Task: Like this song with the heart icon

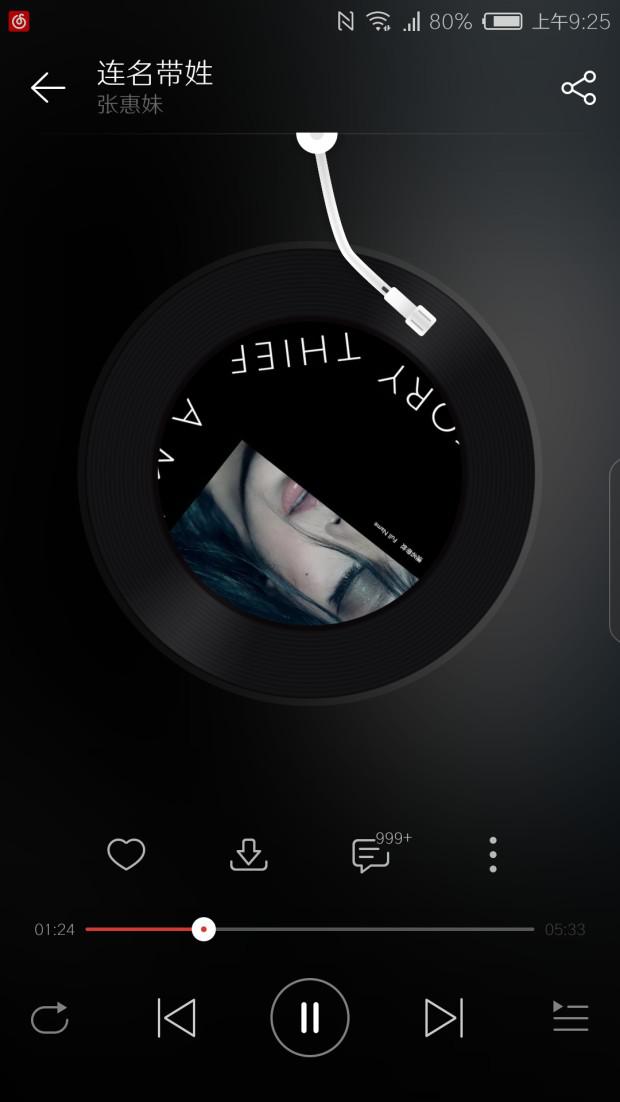Action: 126,855
